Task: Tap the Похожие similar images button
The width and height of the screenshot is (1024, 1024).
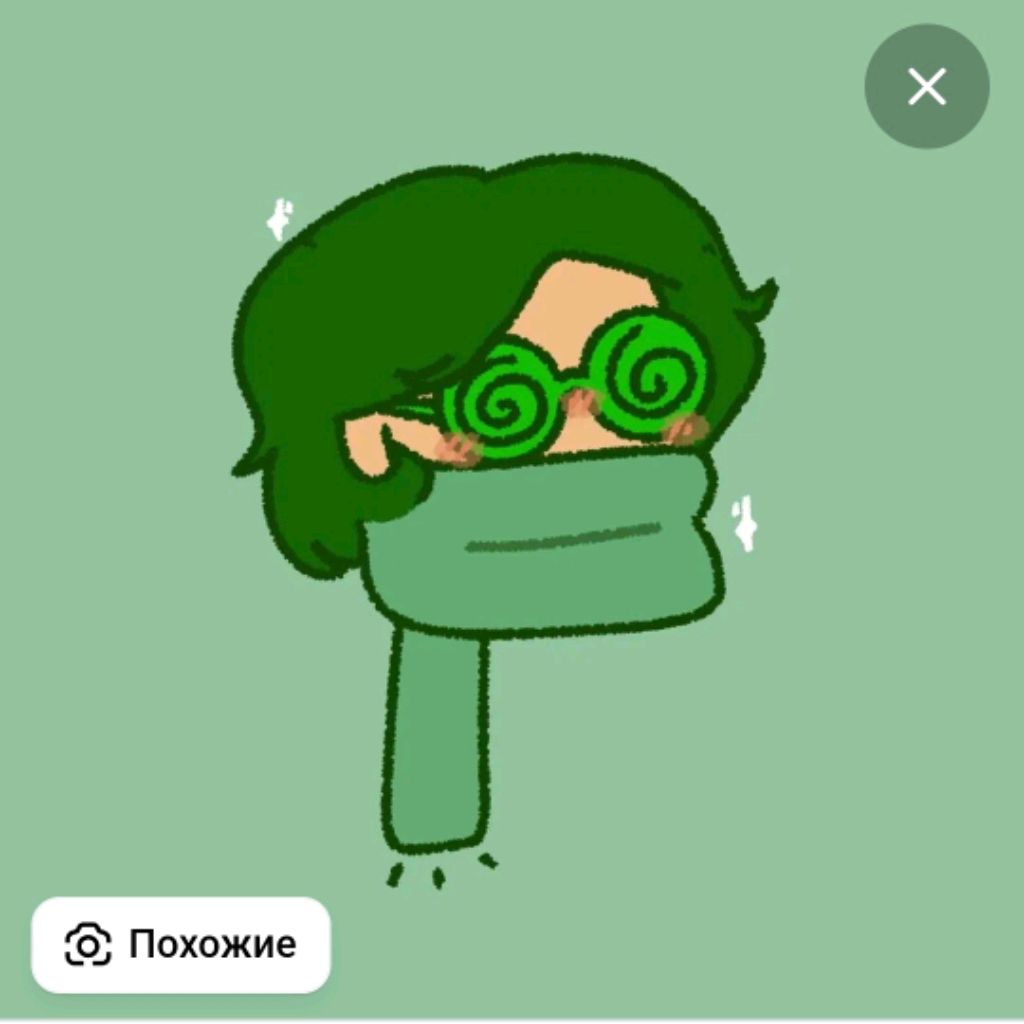Action: coord(181,944)
